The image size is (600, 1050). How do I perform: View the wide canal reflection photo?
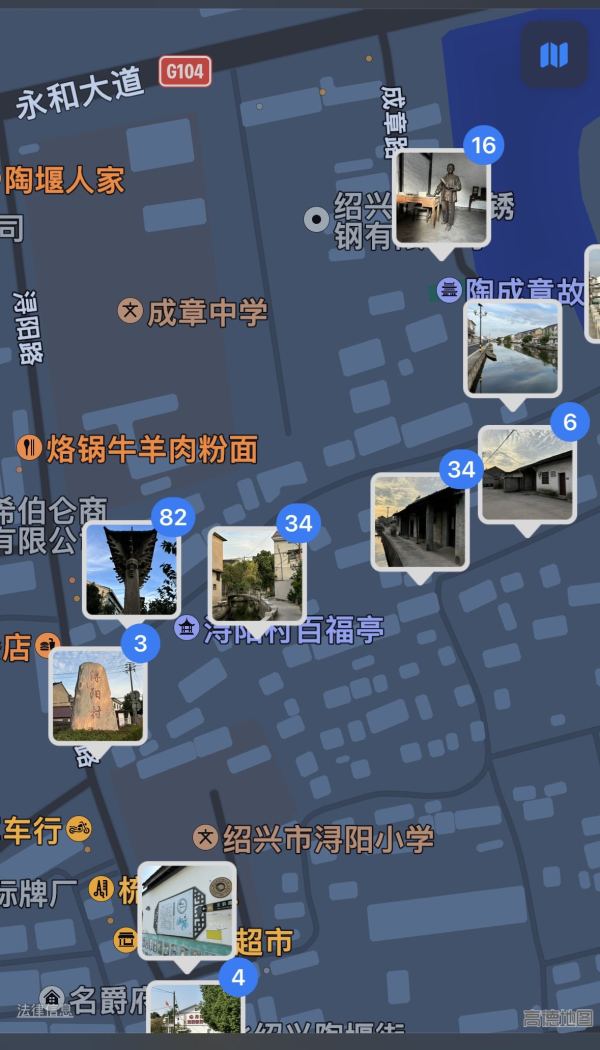tap(513, 348)
